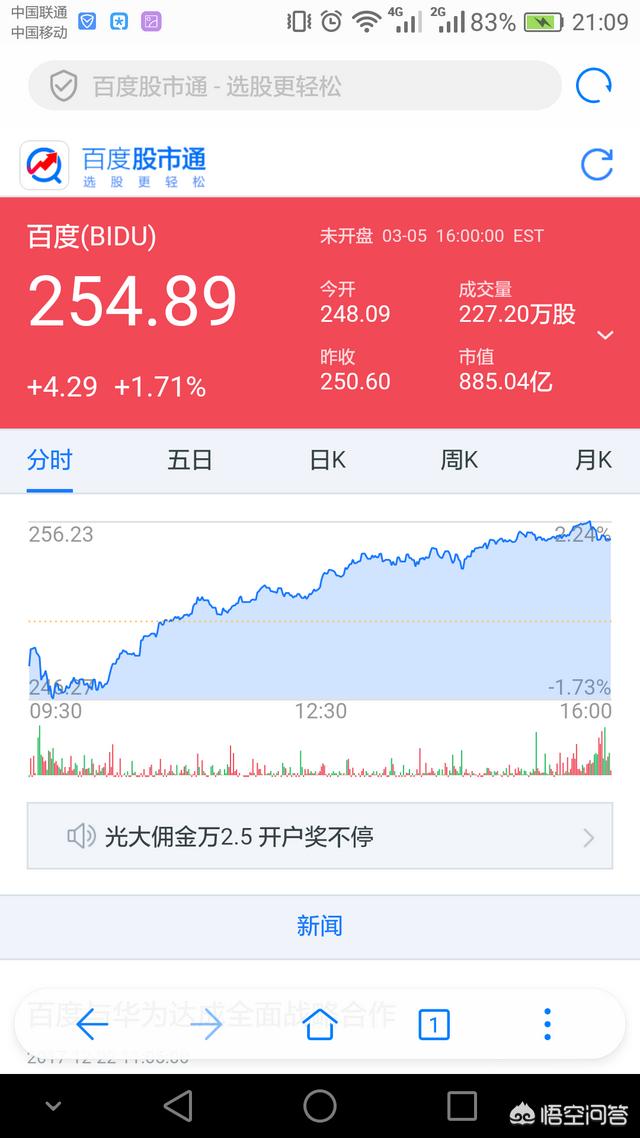Viewport: 640px width, 1138px height.
Task: Tap the system recent apps button
Action: [x=461, y=1107]
